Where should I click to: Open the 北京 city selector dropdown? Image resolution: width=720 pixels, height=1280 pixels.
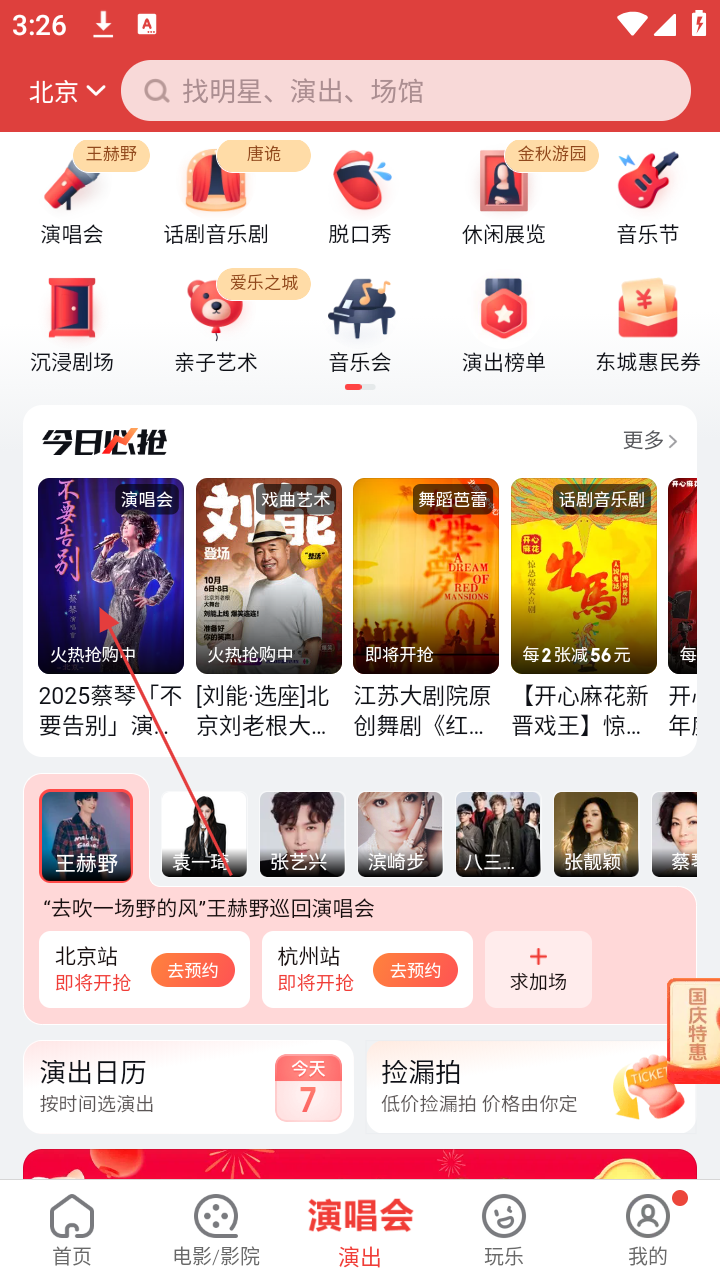coord(67,92)
